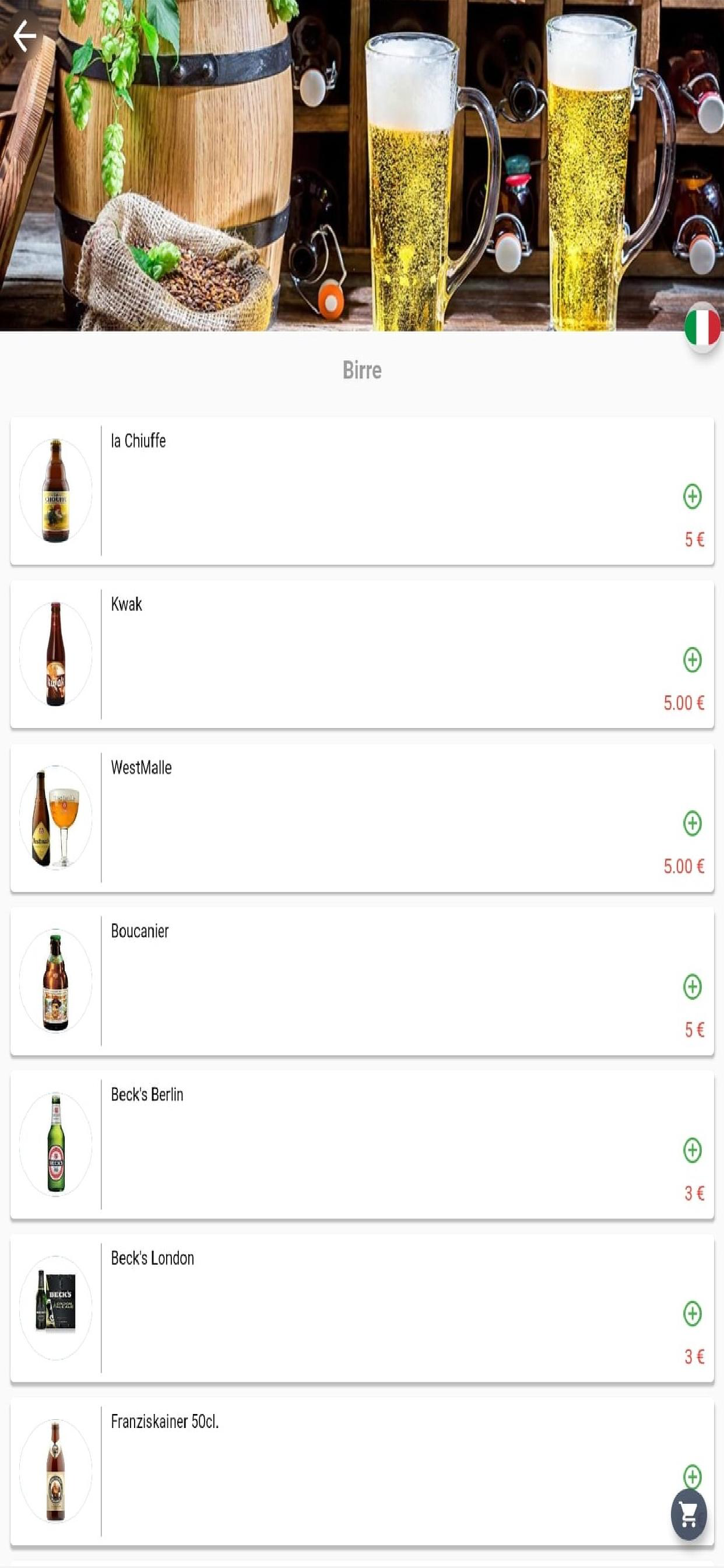Viewport: 724px width, 1568px height.
Task: Switch language via the Italian flag
Action: [702, 328]
